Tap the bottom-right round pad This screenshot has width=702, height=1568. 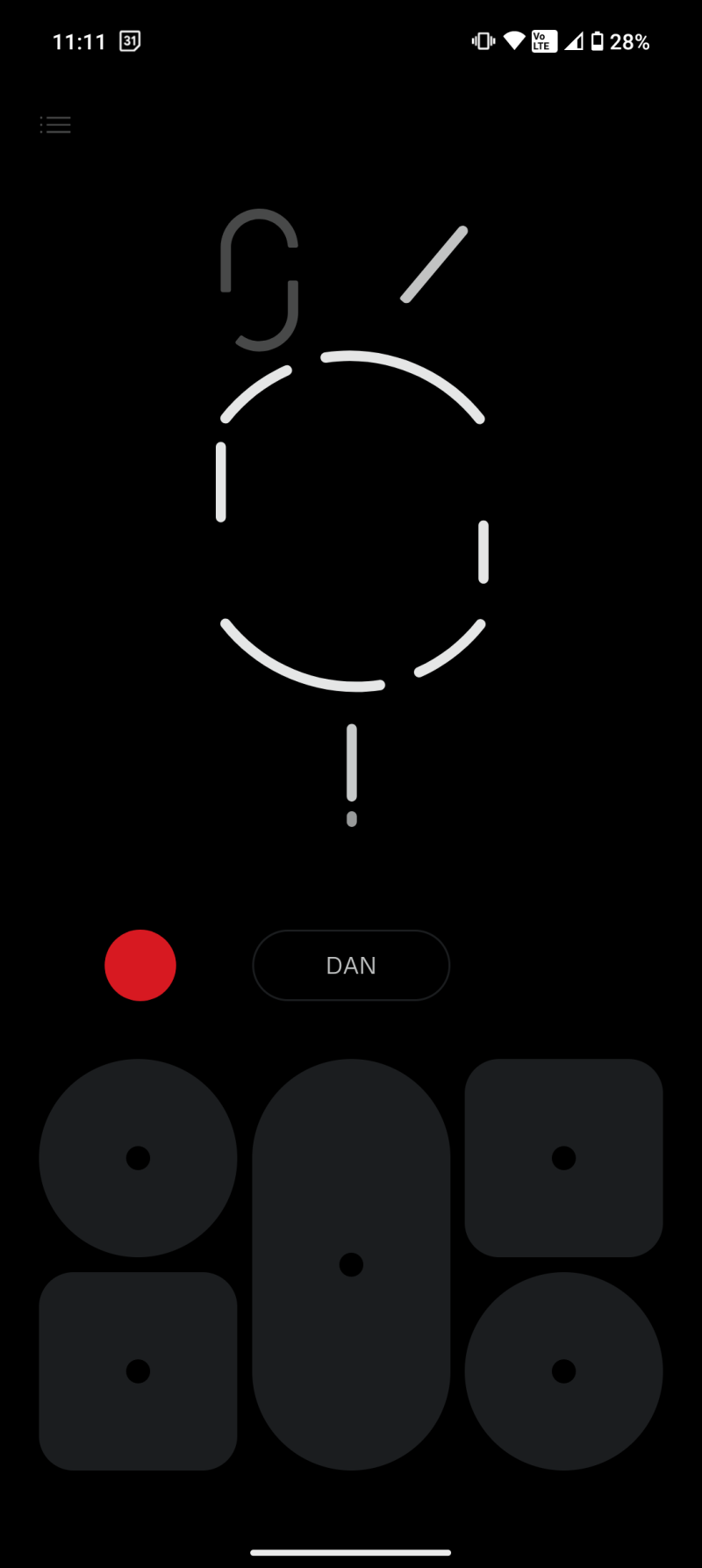[x=563, y=1370]
